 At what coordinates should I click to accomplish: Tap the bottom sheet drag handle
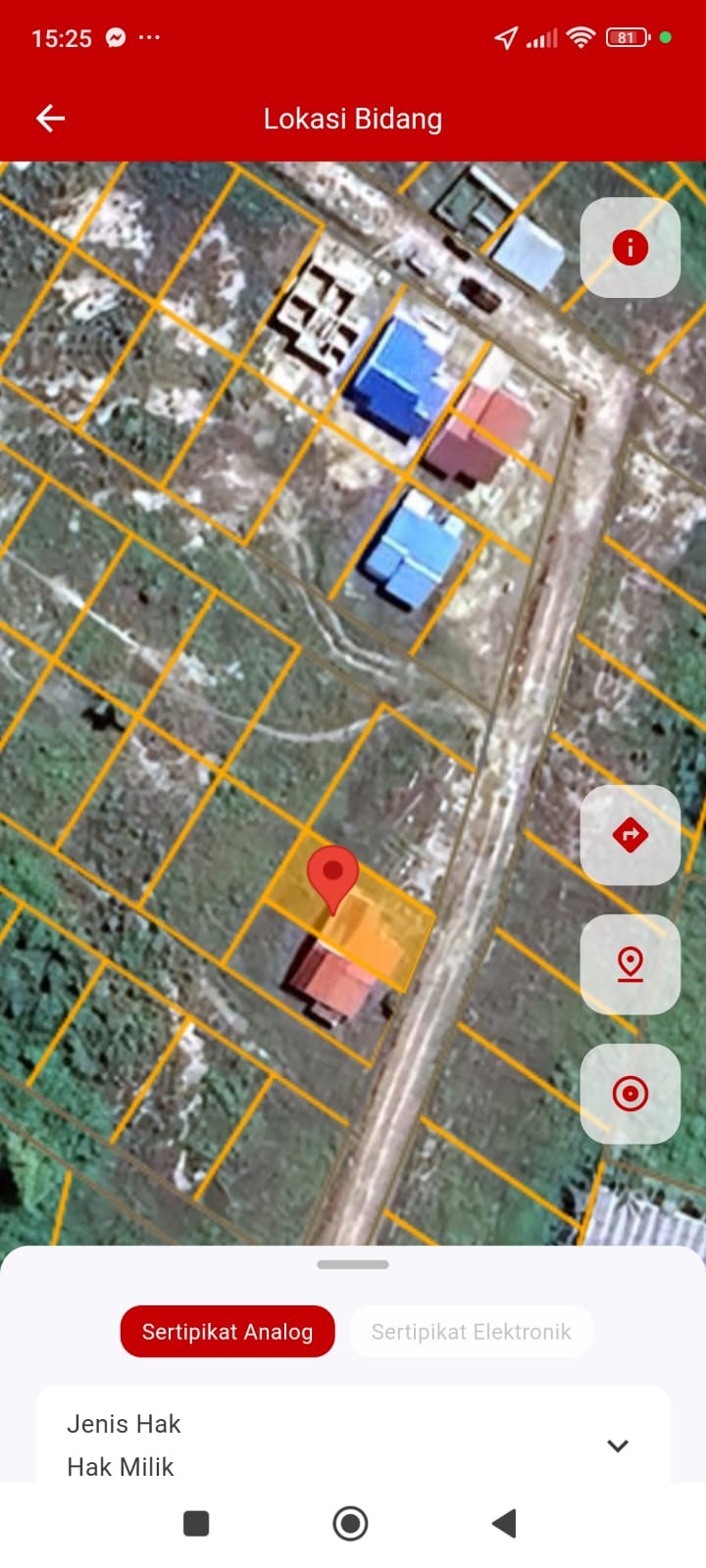pyautogui.click(x=353, y=1264)
